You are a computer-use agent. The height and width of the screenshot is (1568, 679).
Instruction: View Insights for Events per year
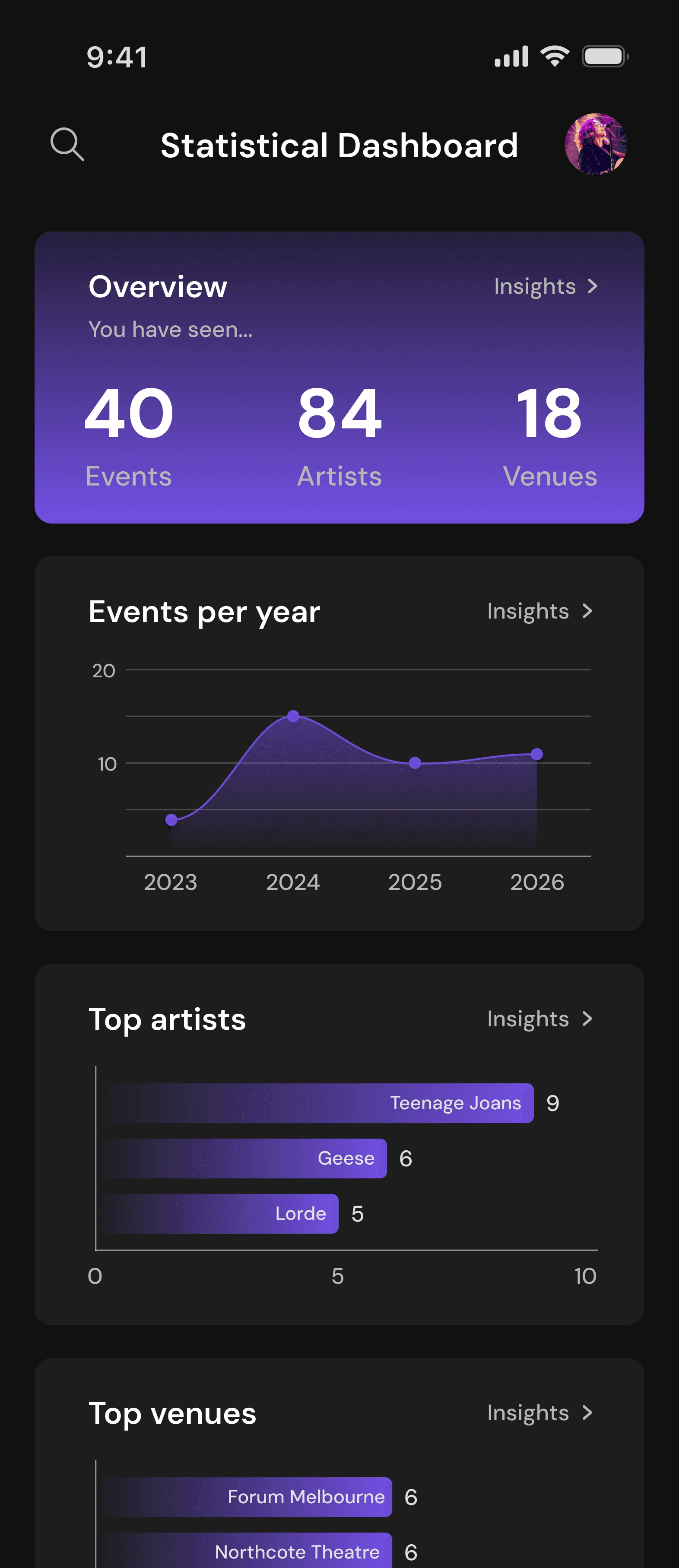click(539, 611)
